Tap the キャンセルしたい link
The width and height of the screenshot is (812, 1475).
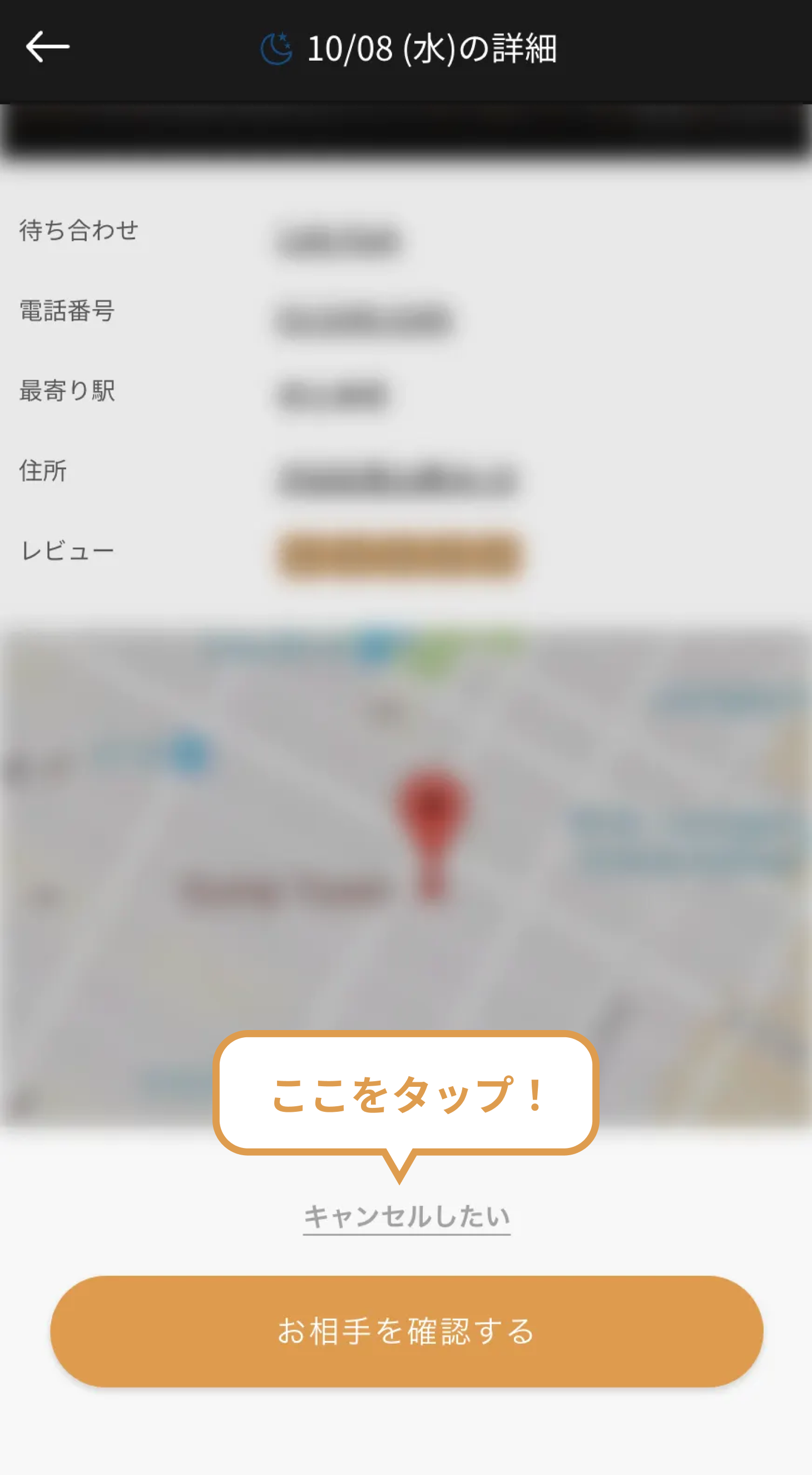[x=406, y=1217]
